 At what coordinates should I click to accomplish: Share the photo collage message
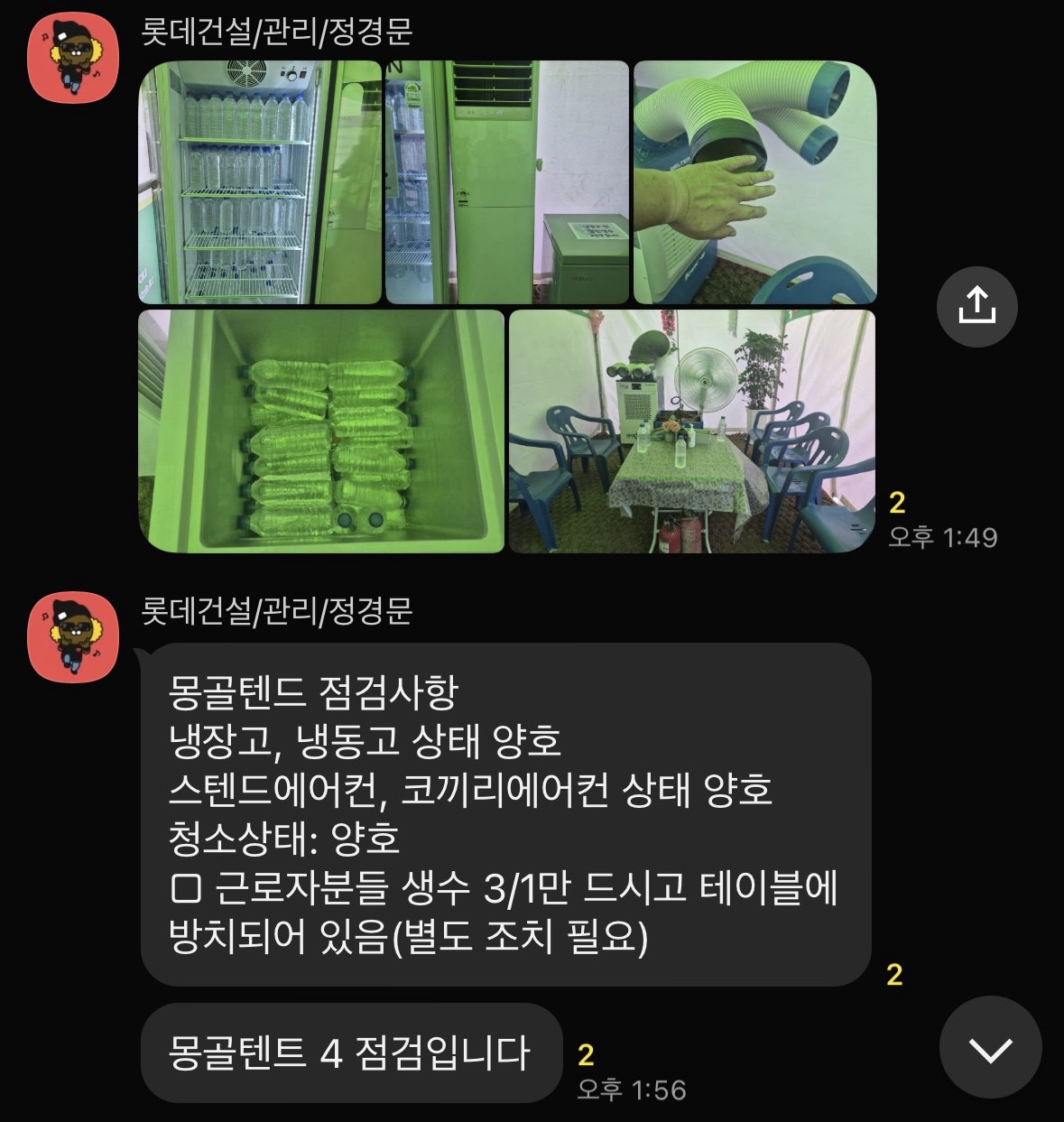click(x=976, y=307)
